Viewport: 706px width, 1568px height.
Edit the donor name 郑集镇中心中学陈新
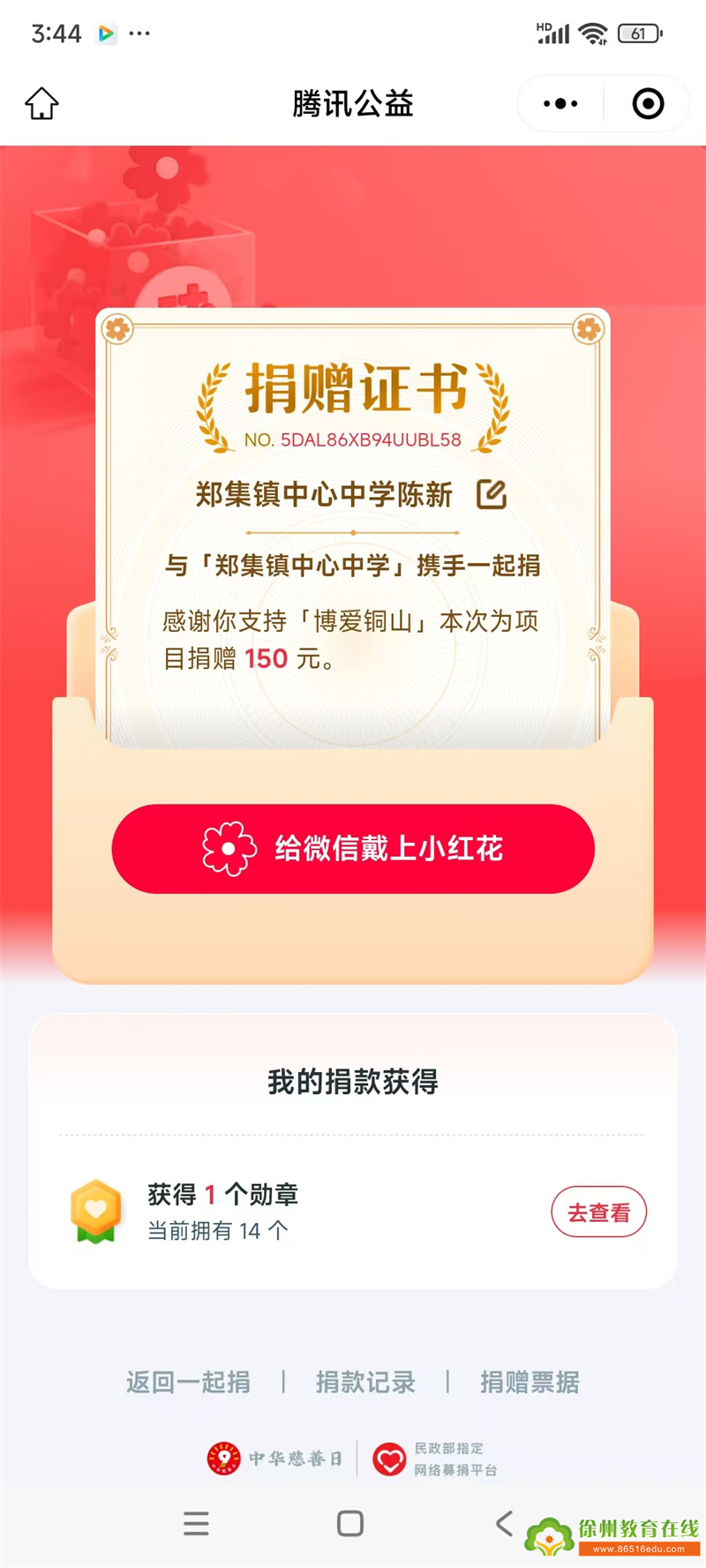coord(492,494)
